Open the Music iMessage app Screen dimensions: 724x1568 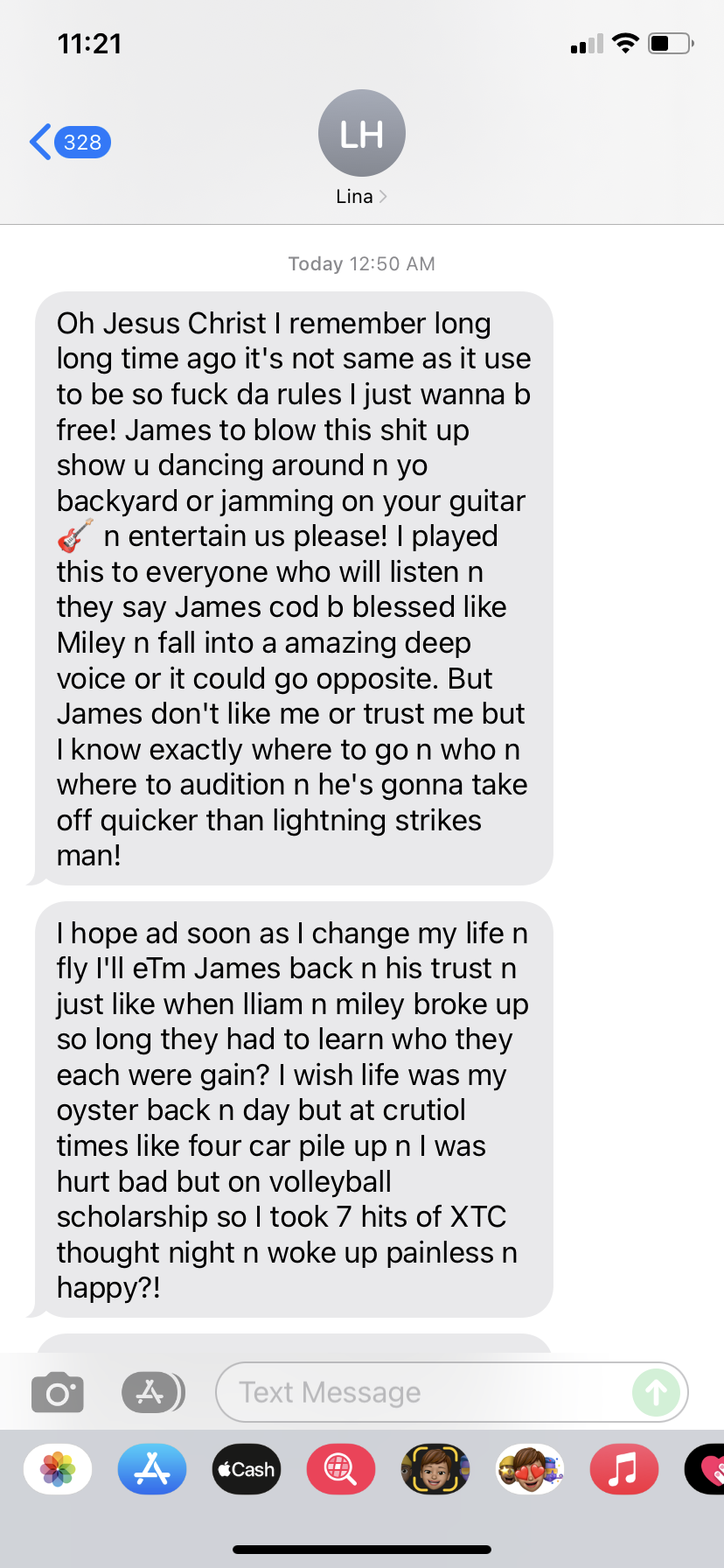(x=624, y=1469)
